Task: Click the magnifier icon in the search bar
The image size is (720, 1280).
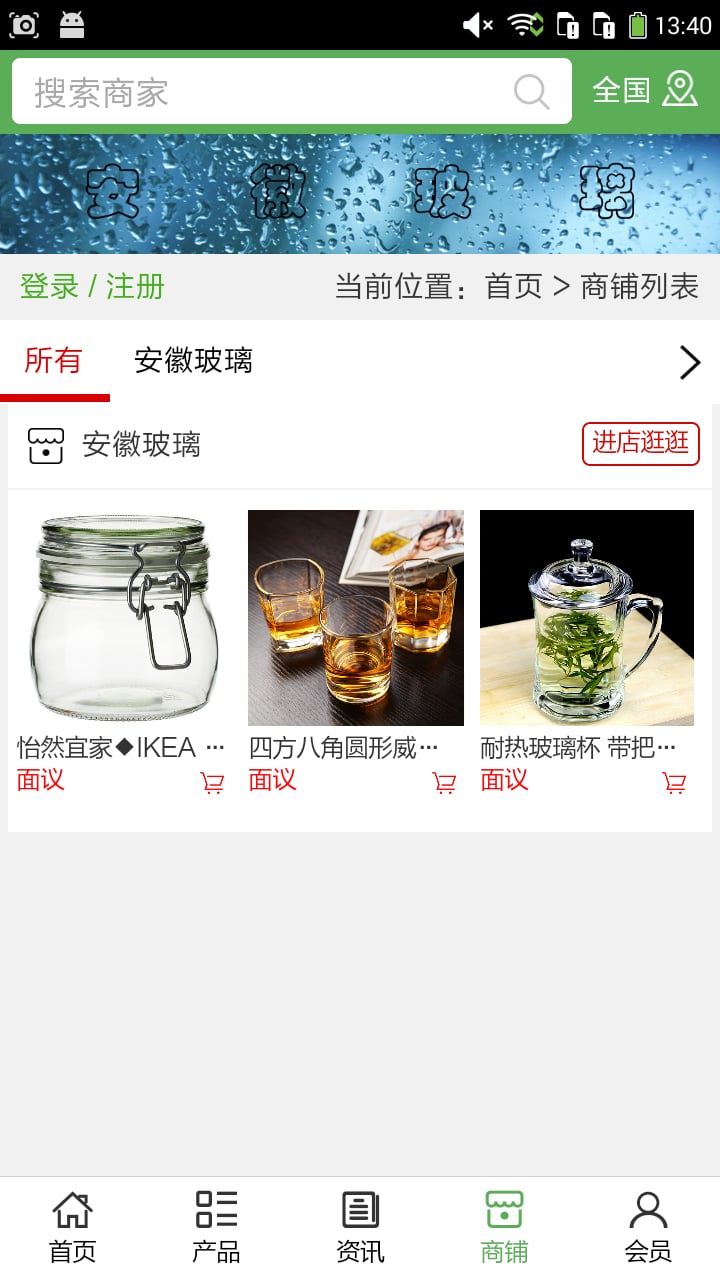Action: point(532,91)
